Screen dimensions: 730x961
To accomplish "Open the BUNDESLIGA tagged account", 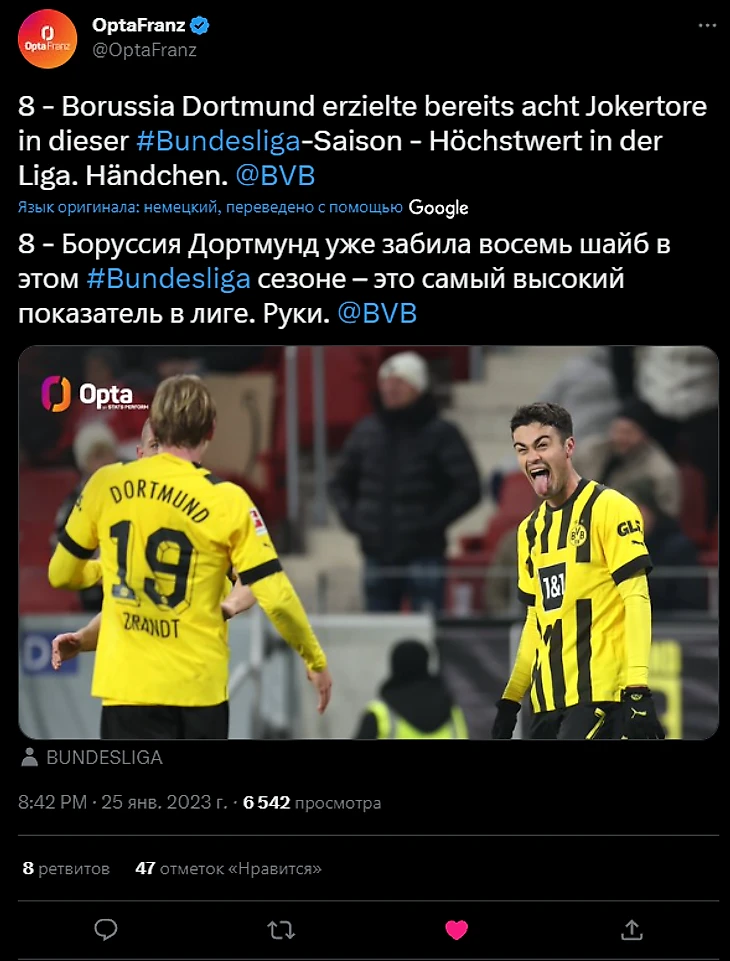I will (103, 758).
